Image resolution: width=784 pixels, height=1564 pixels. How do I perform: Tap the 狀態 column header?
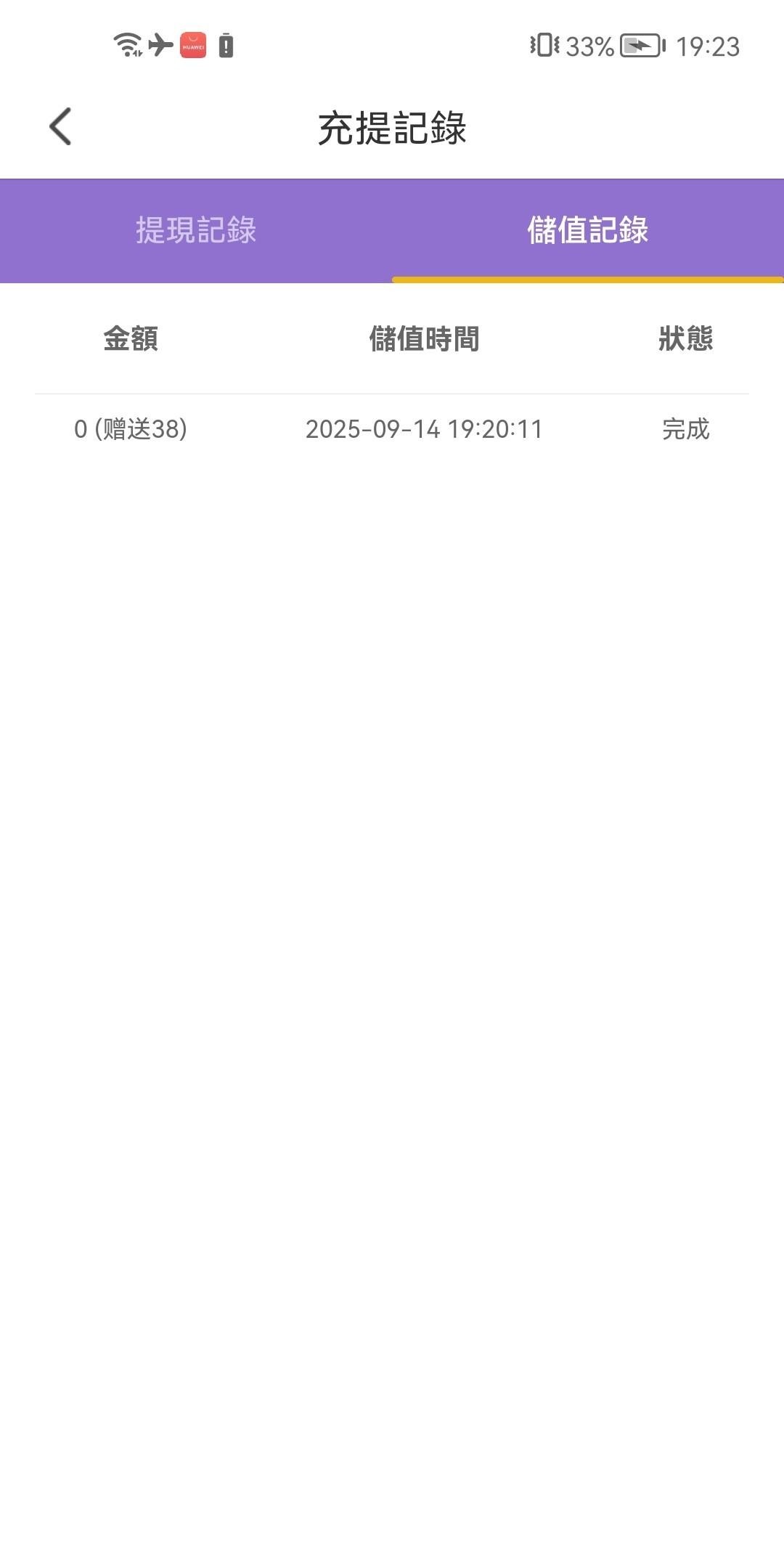click(685, 340)
